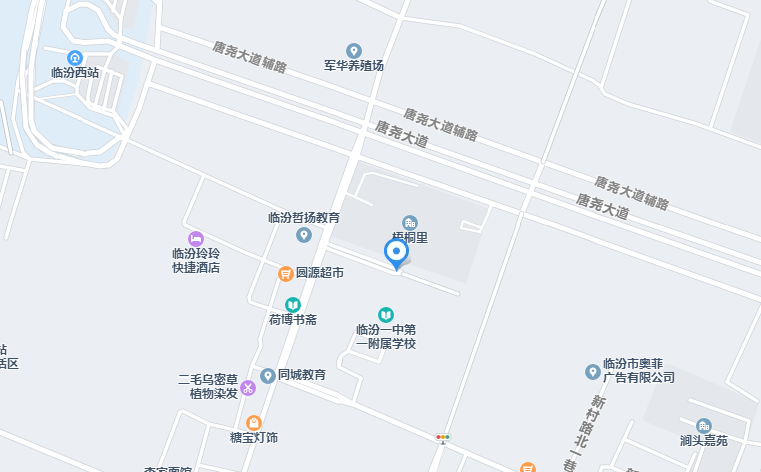Tap the 梧桐里 residential marker
Viewport: 761px width, 472px height.
click(409, 223)
